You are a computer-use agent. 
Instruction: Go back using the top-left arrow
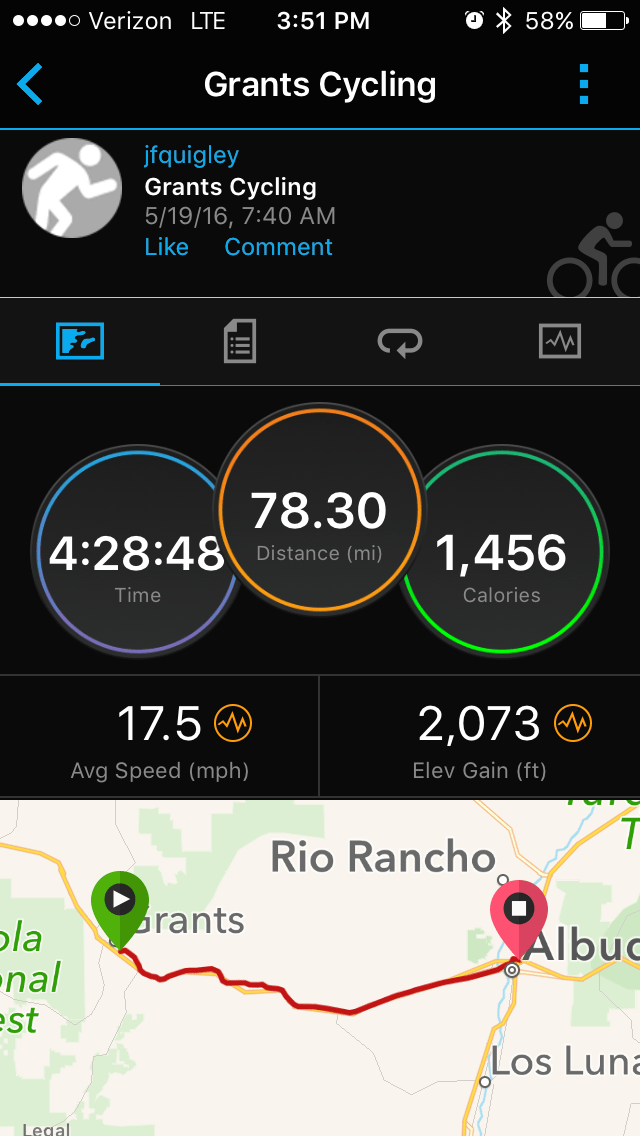[30, 85]
